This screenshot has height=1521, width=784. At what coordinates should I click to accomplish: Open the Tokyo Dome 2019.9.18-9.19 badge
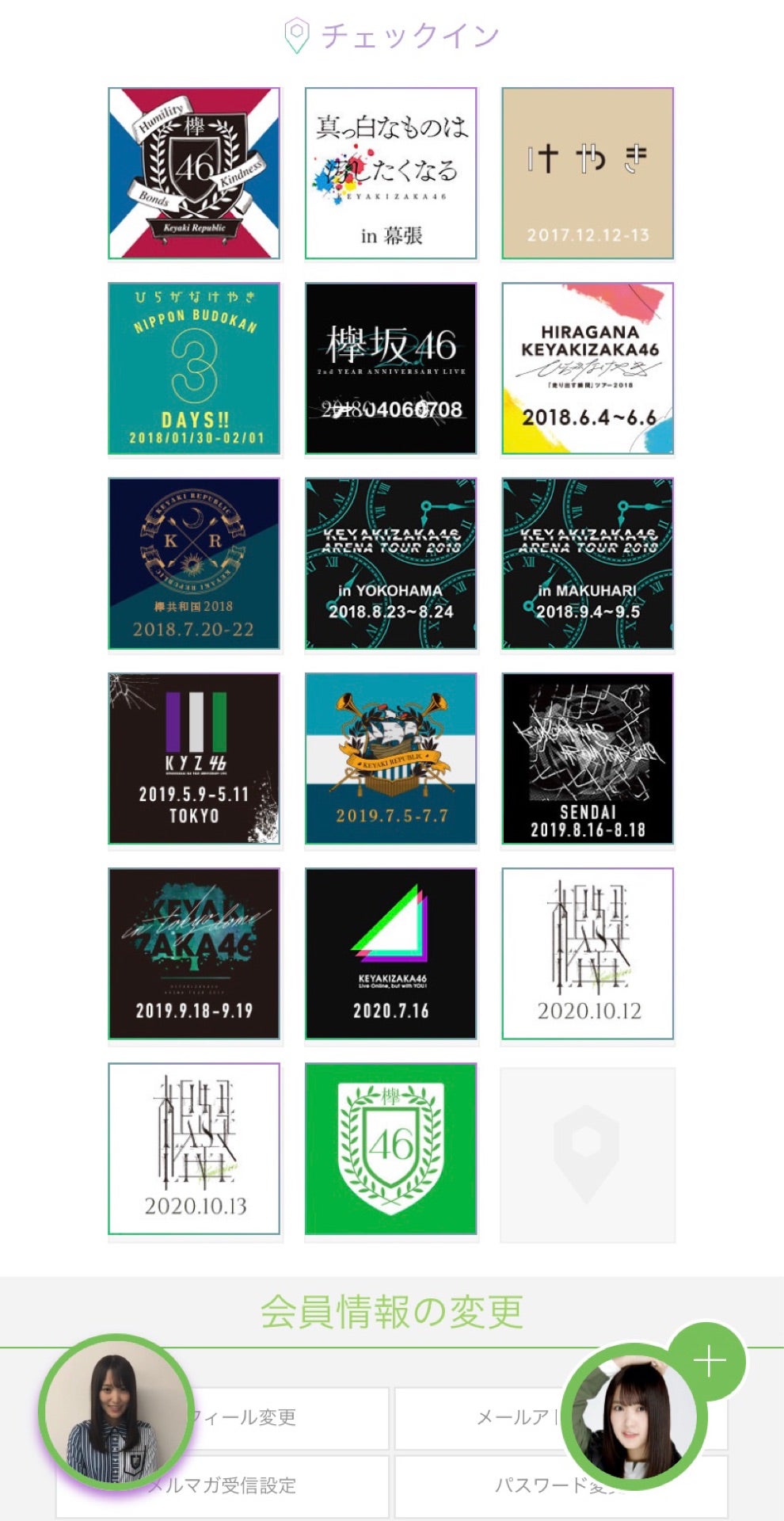(194, 954)
